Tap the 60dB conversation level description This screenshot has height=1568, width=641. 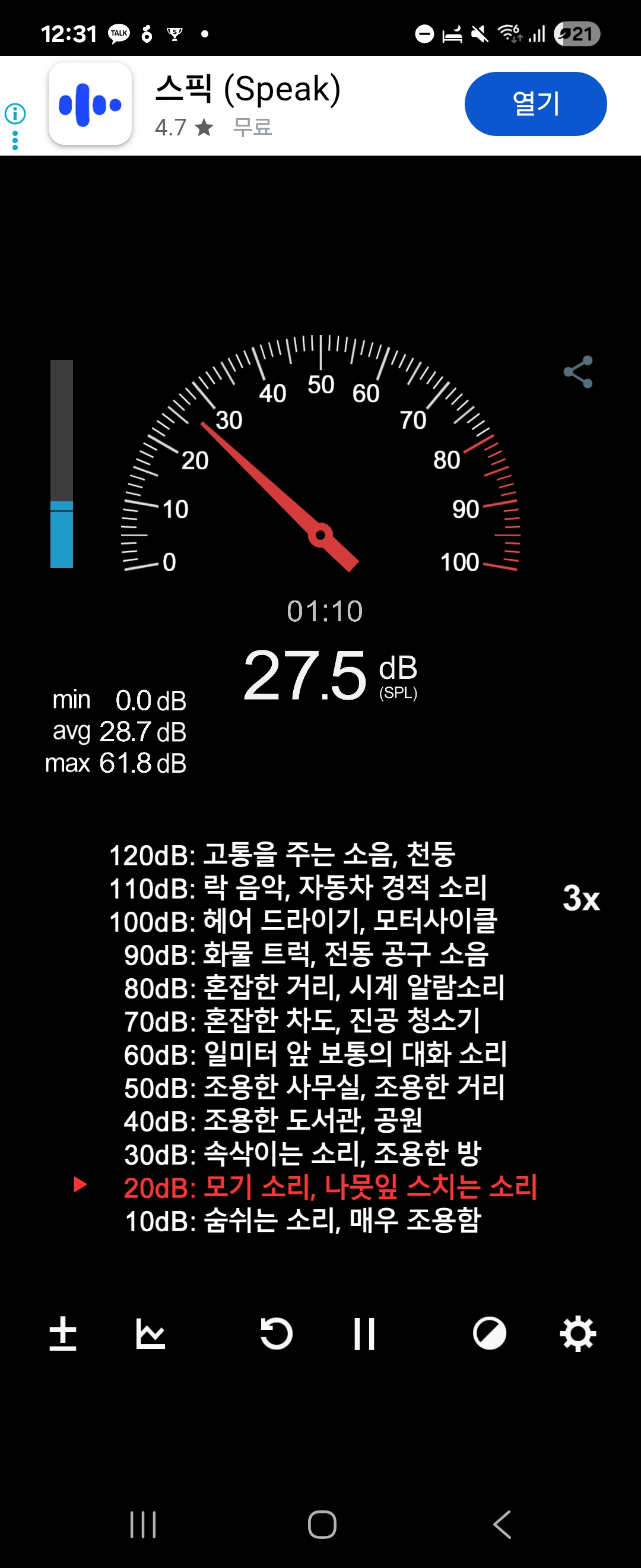pos(316,1052)
